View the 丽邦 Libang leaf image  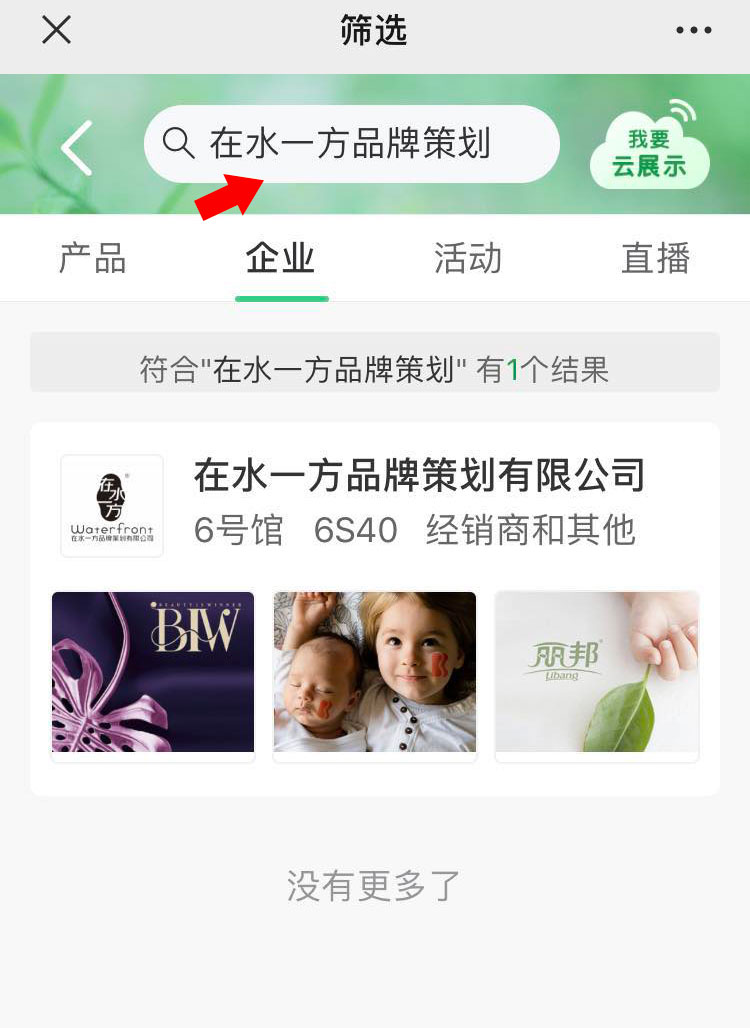pyautogui.click(x=597, y=672)
